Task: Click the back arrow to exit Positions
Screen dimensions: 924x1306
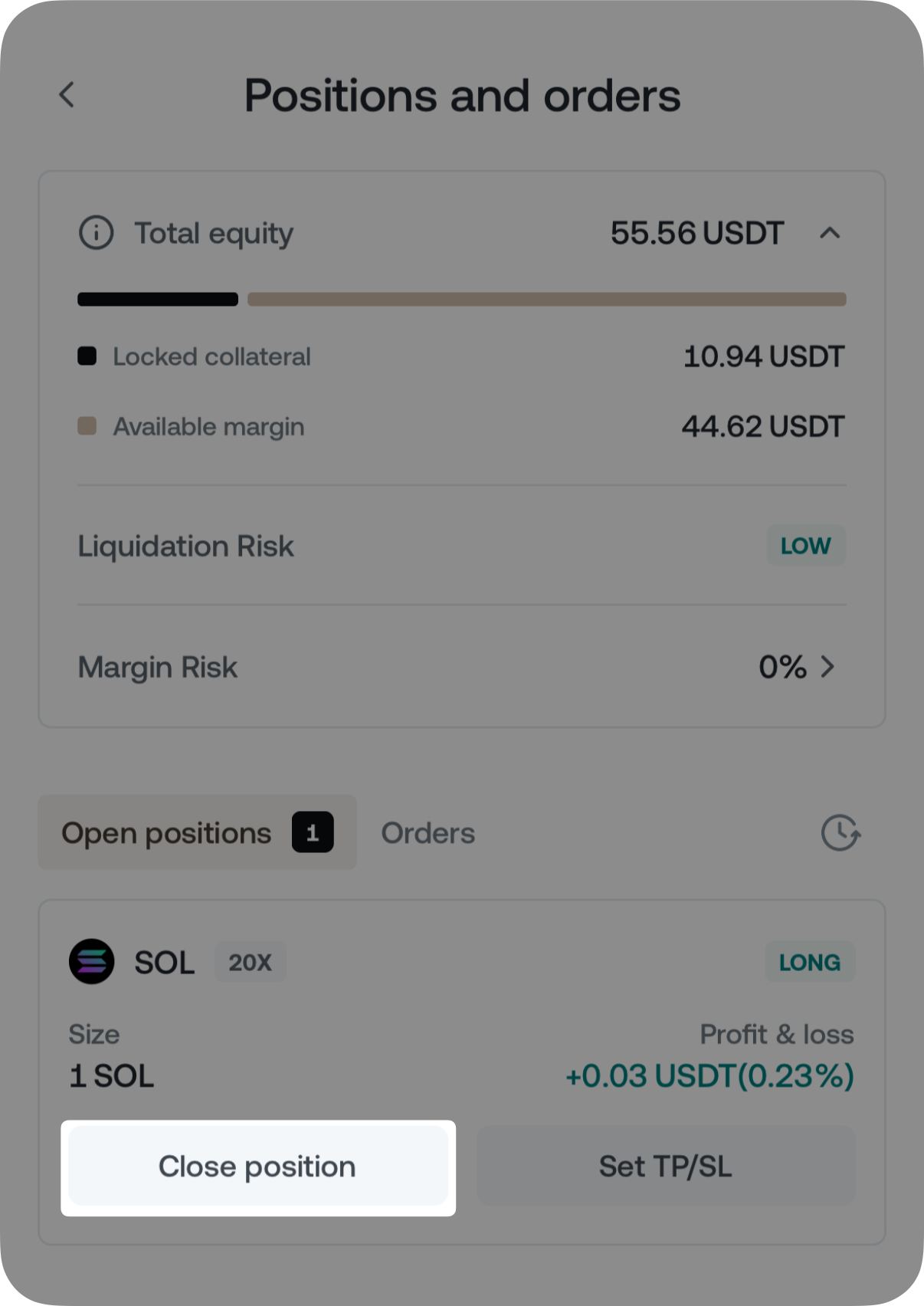Action: click(x=67, y=94)
